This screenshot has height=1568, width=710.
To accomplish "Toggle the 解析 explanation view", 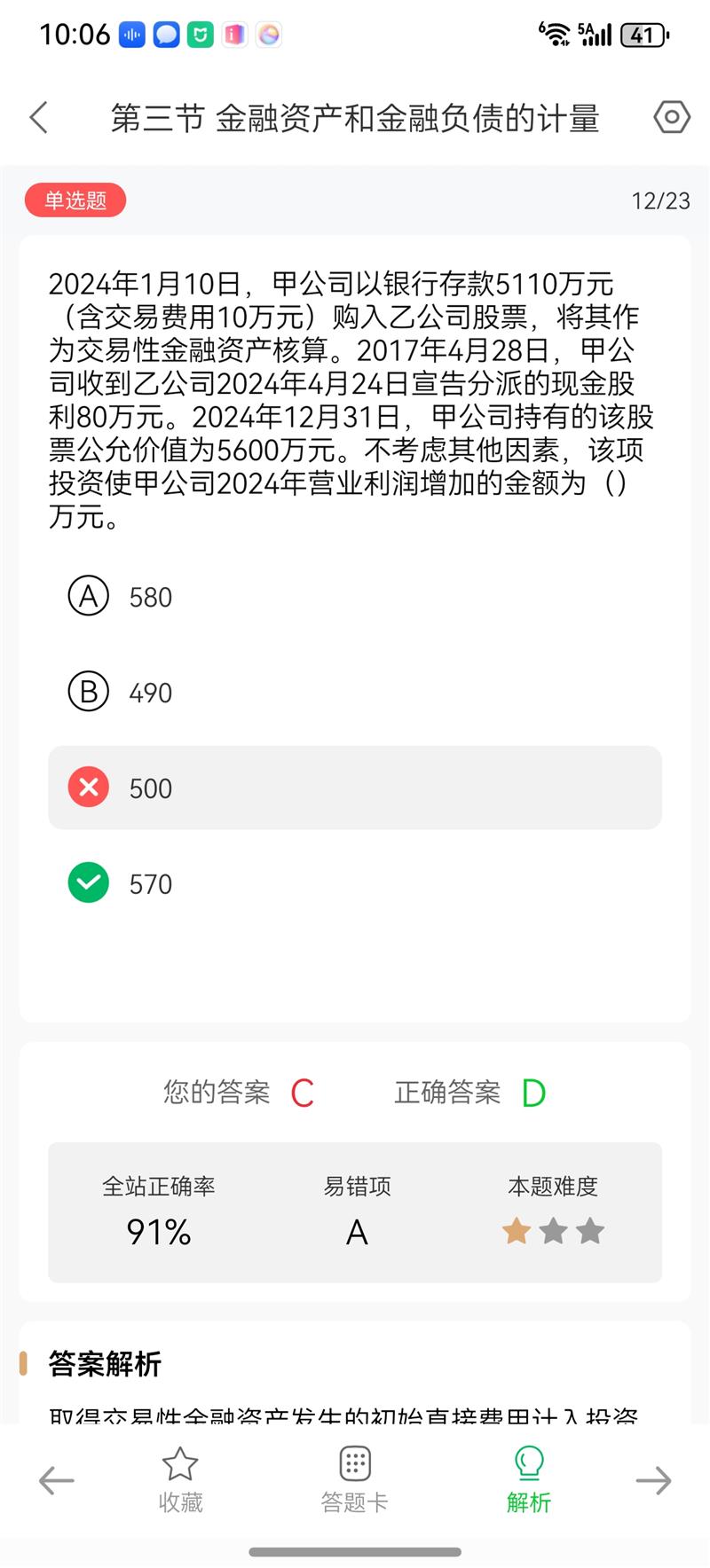I will tap(529, 1480).
